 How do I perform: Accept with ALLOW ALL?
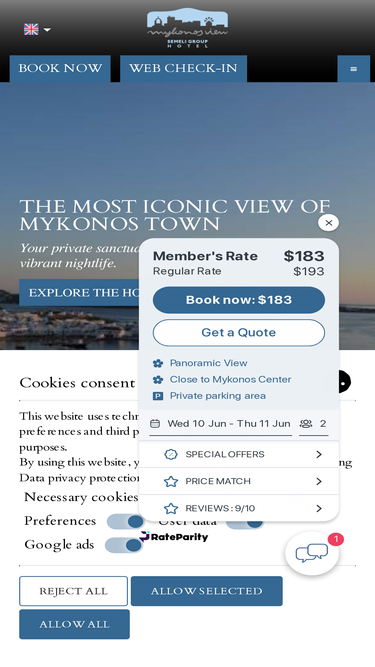coord(74,624)
